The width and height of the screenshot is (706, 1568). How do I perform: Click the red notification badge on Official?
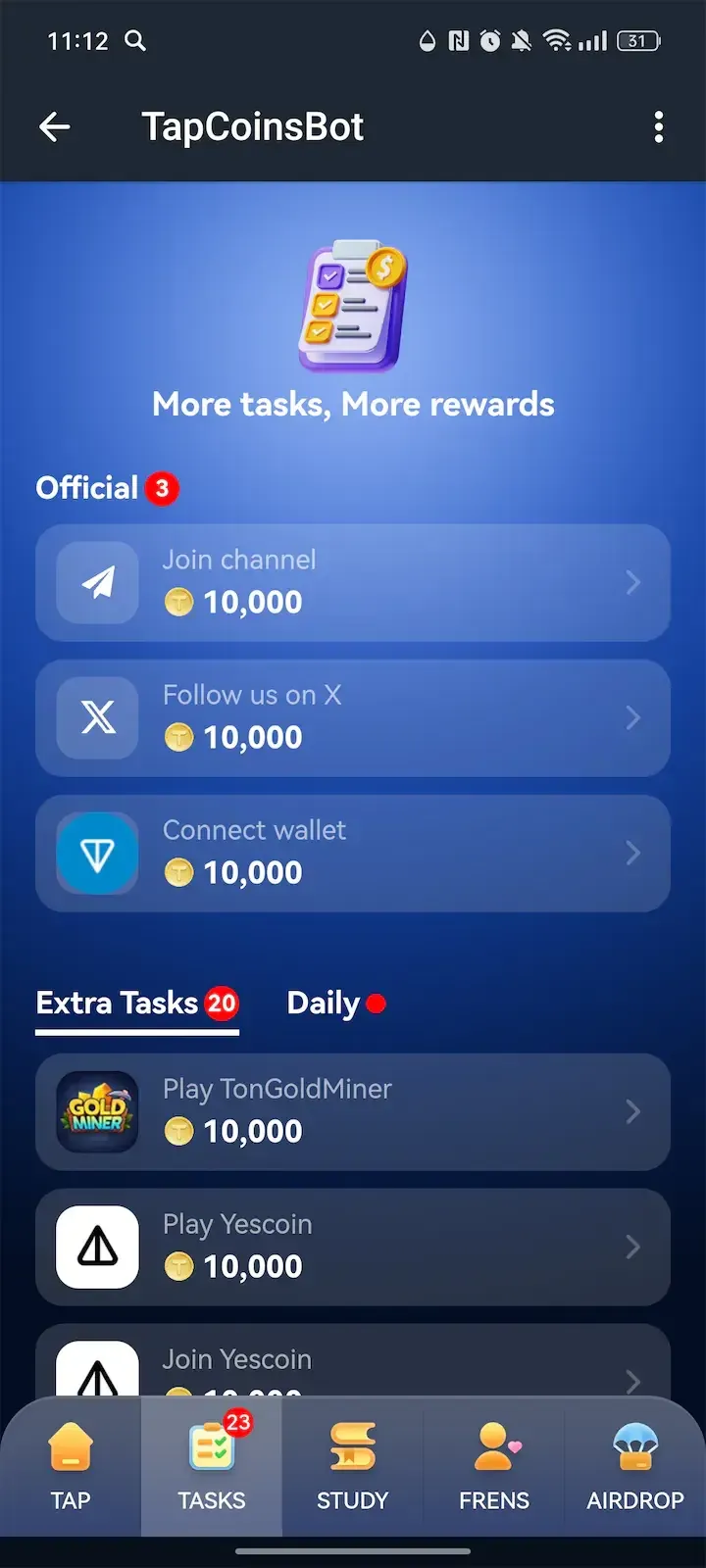point(161,487)
